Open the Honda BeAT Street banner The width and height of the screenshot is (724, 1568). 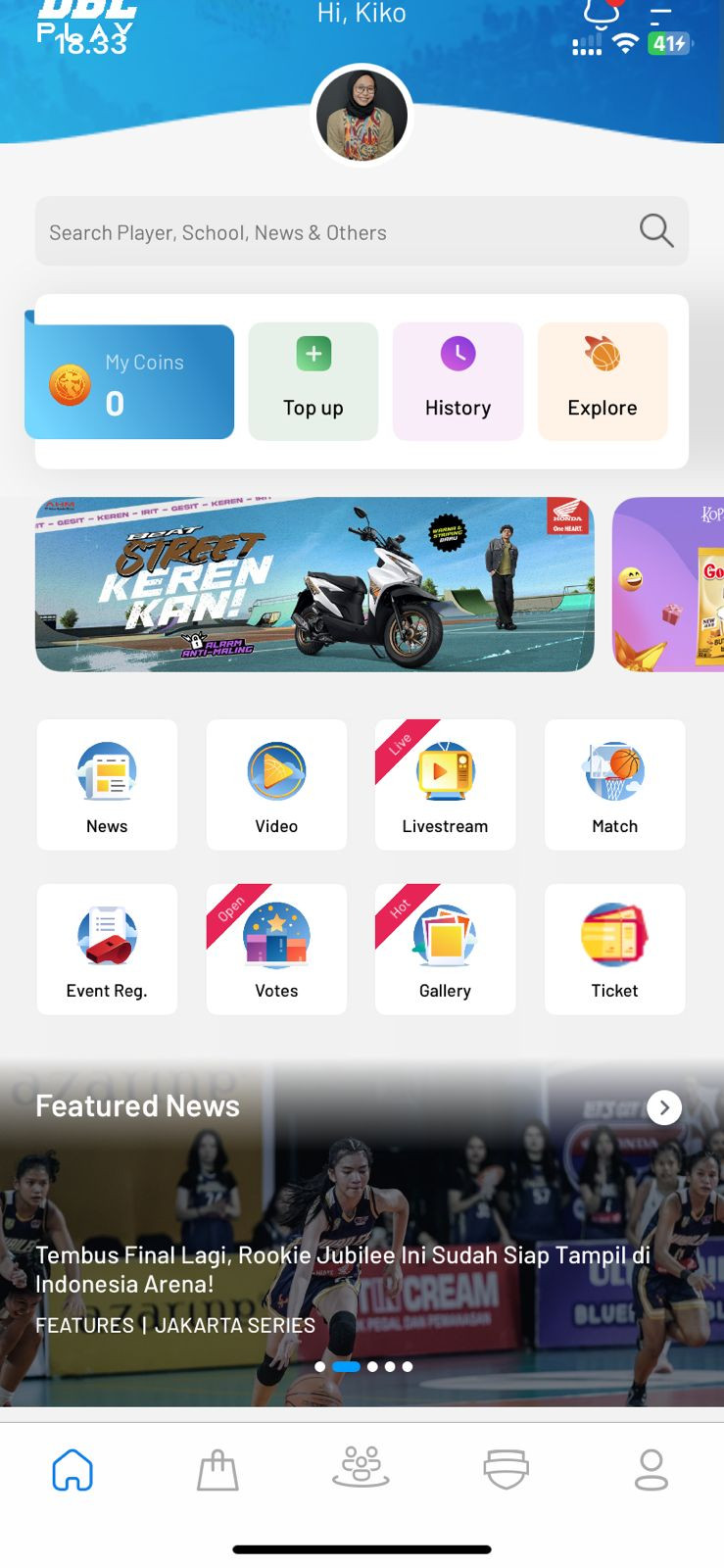point(314,584)
